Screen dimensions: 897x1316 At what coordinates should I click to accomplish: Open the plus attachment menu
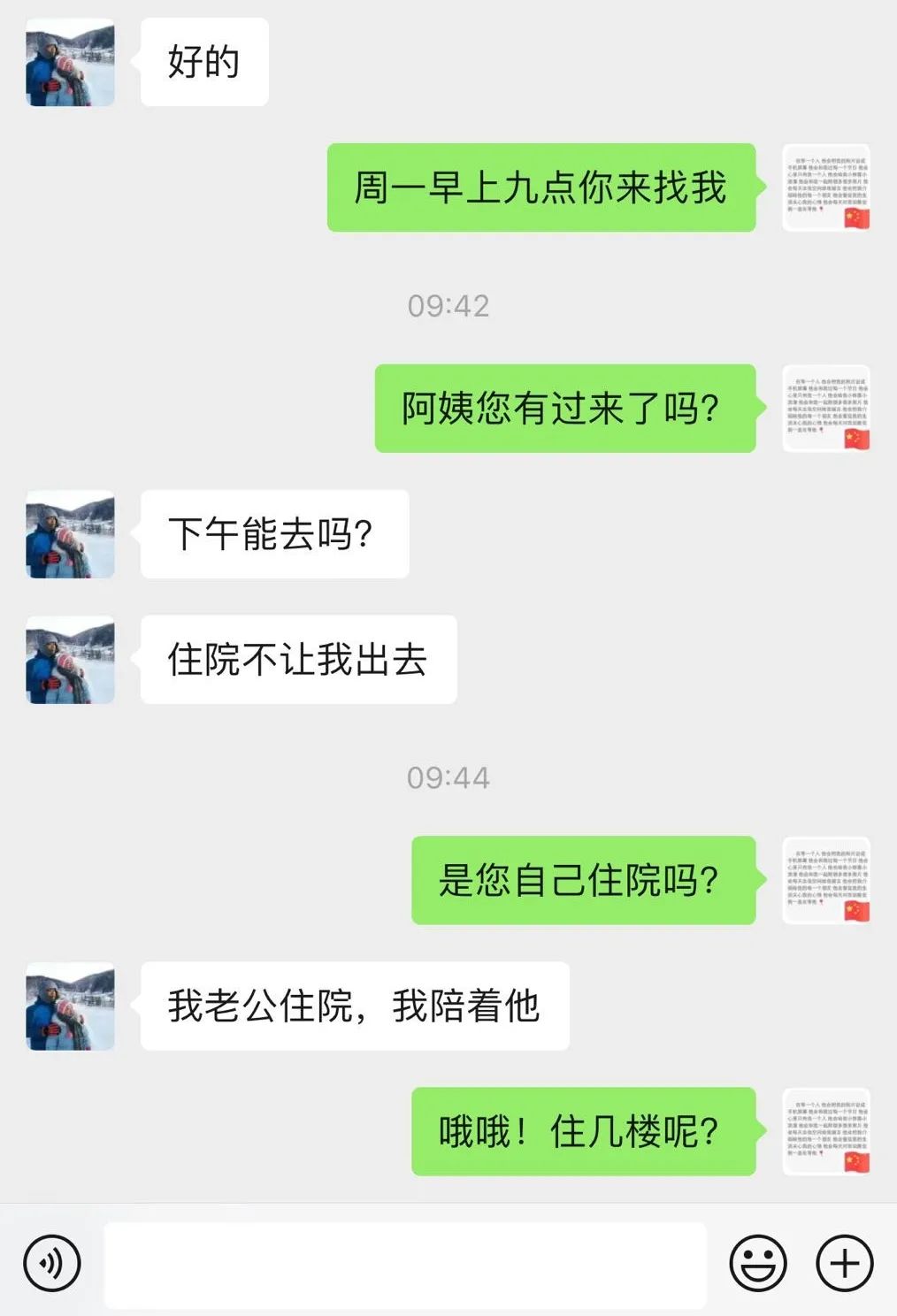pyautogui.click(x=844, y=1263)
